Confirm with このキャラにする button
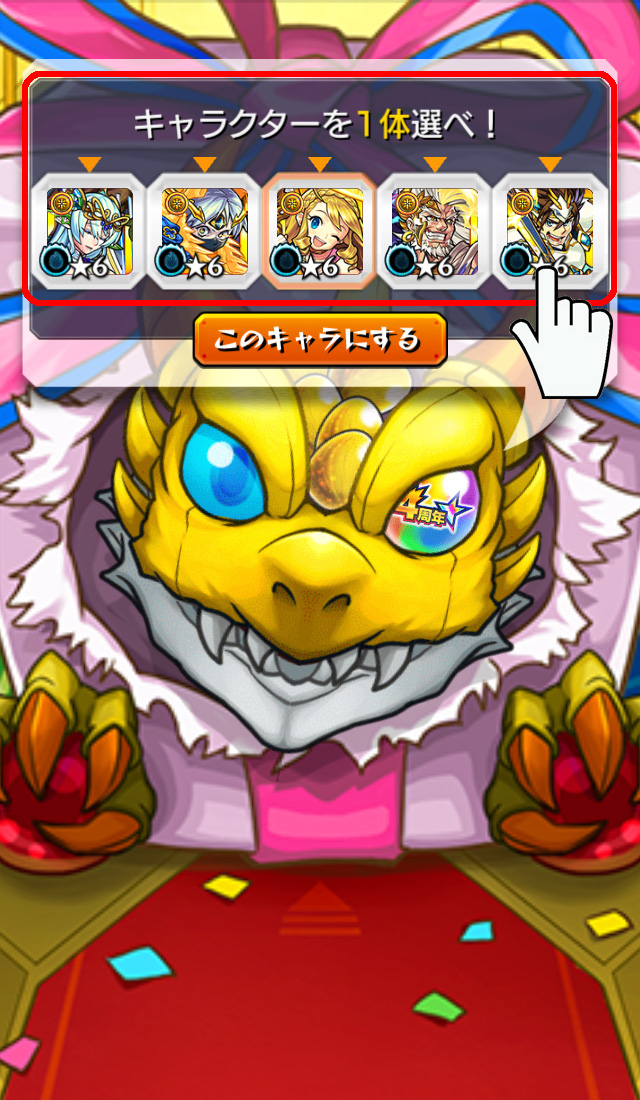 (320, 340)
